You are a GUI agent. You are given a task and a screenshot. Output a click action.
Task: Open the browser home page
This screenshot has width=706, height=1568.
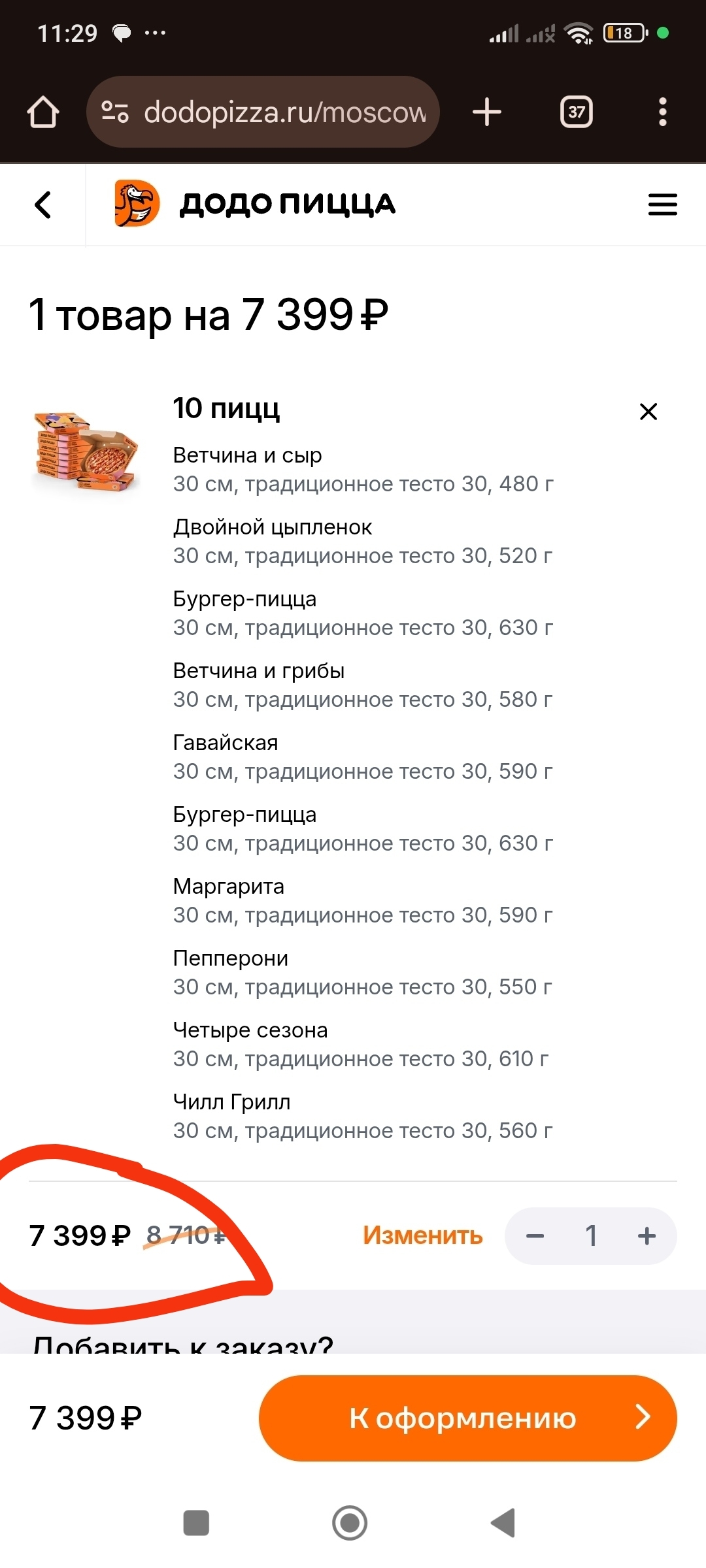(x=43, y=112)
